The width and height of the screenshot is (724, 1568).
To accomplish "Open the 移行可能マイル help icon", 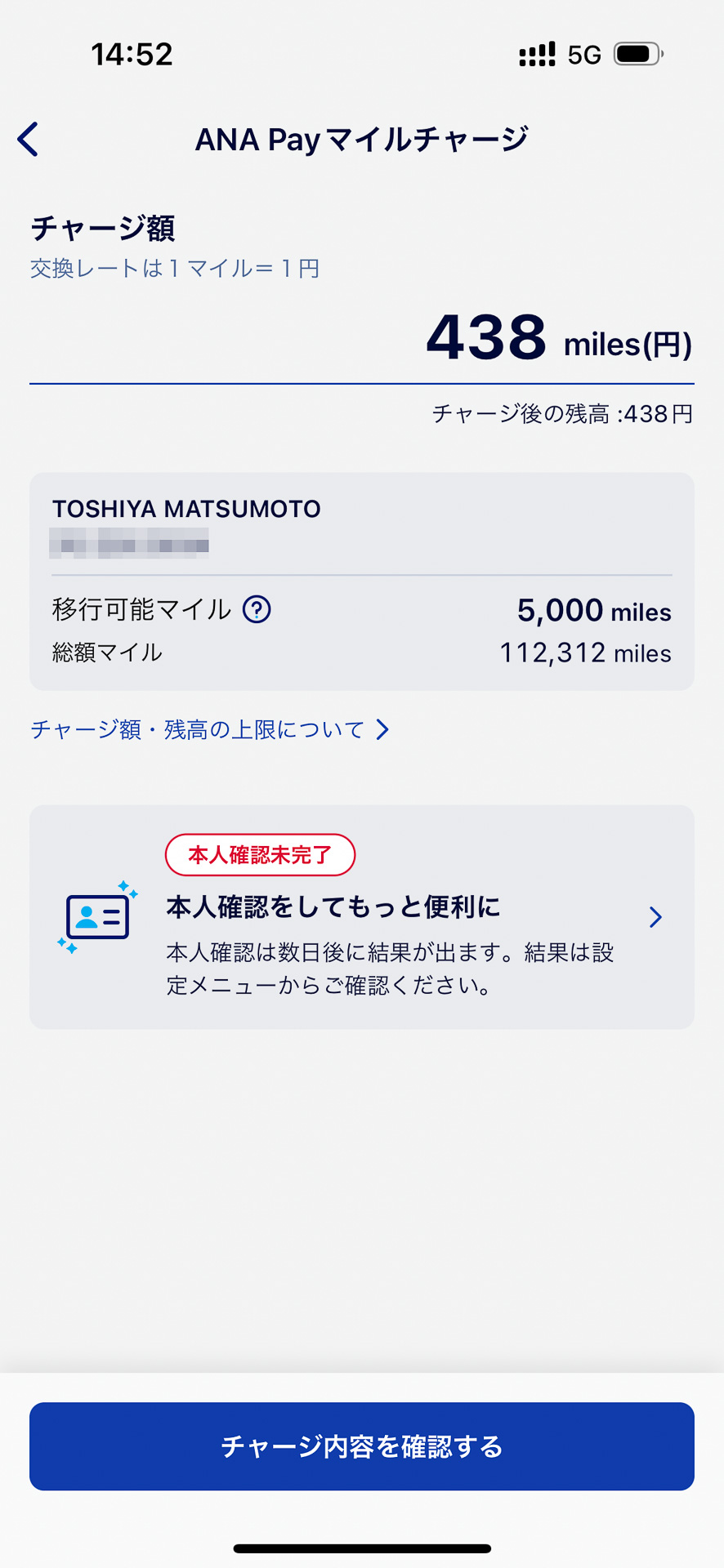I will (256, 609).
